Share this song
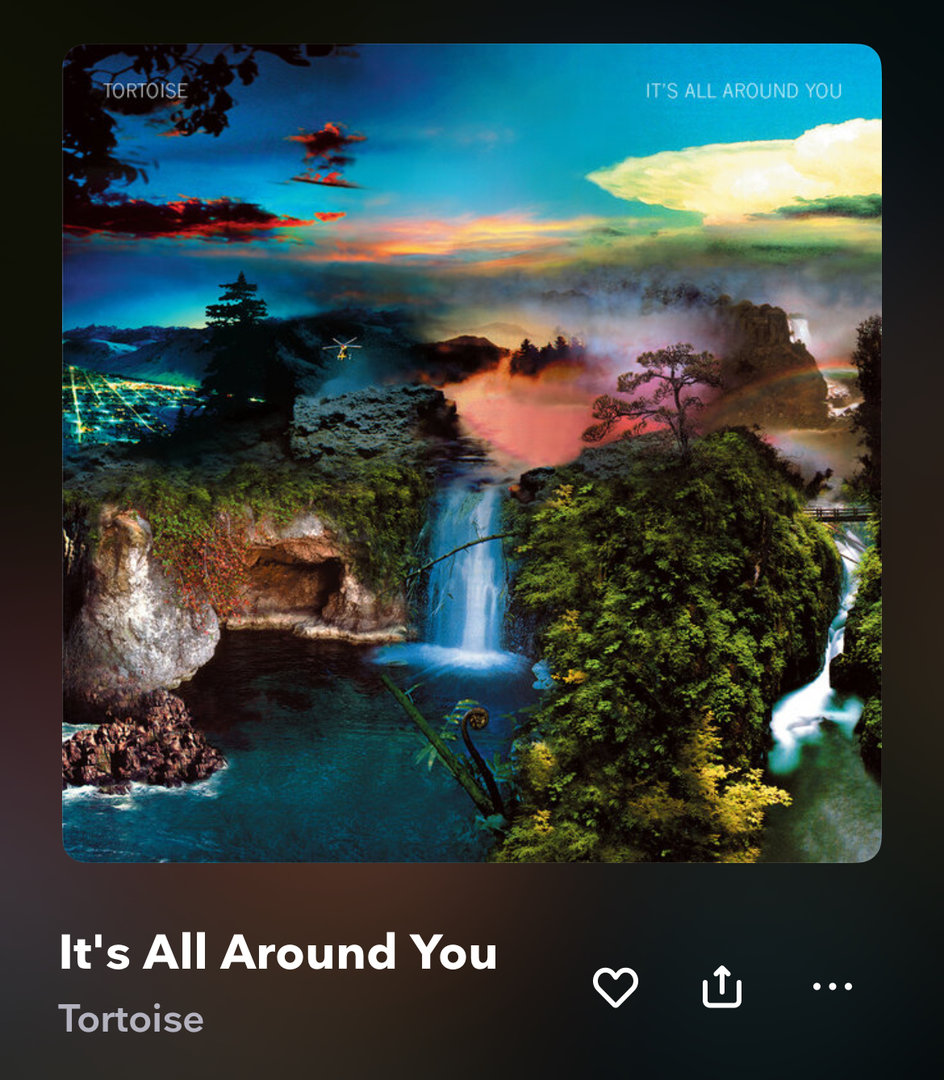944x1080 pixels. (x=722, y=987)
